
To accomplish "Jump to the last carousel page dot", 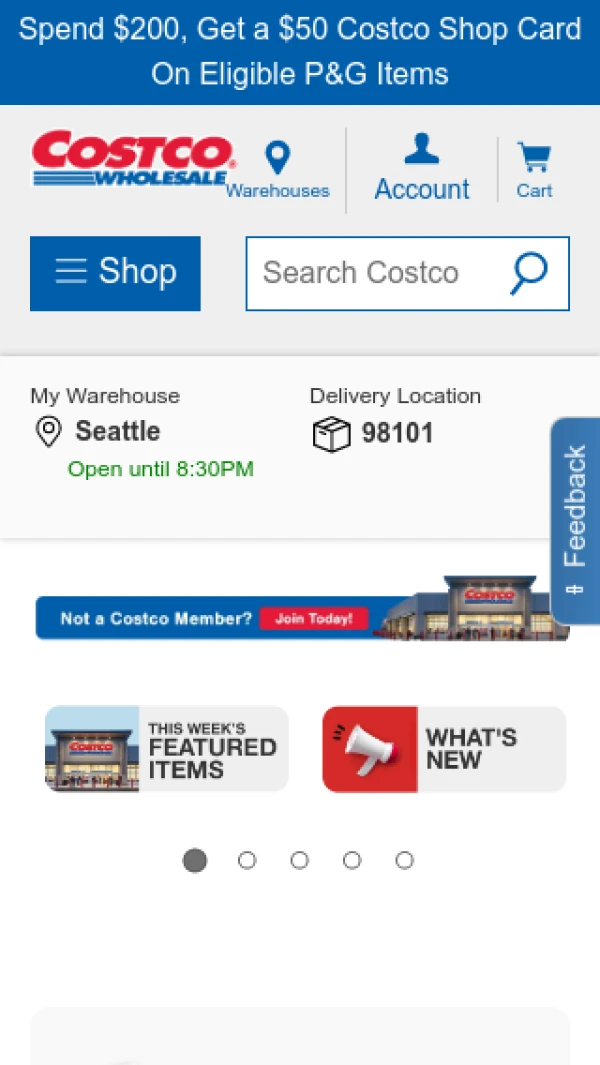I will coord(404,860).
